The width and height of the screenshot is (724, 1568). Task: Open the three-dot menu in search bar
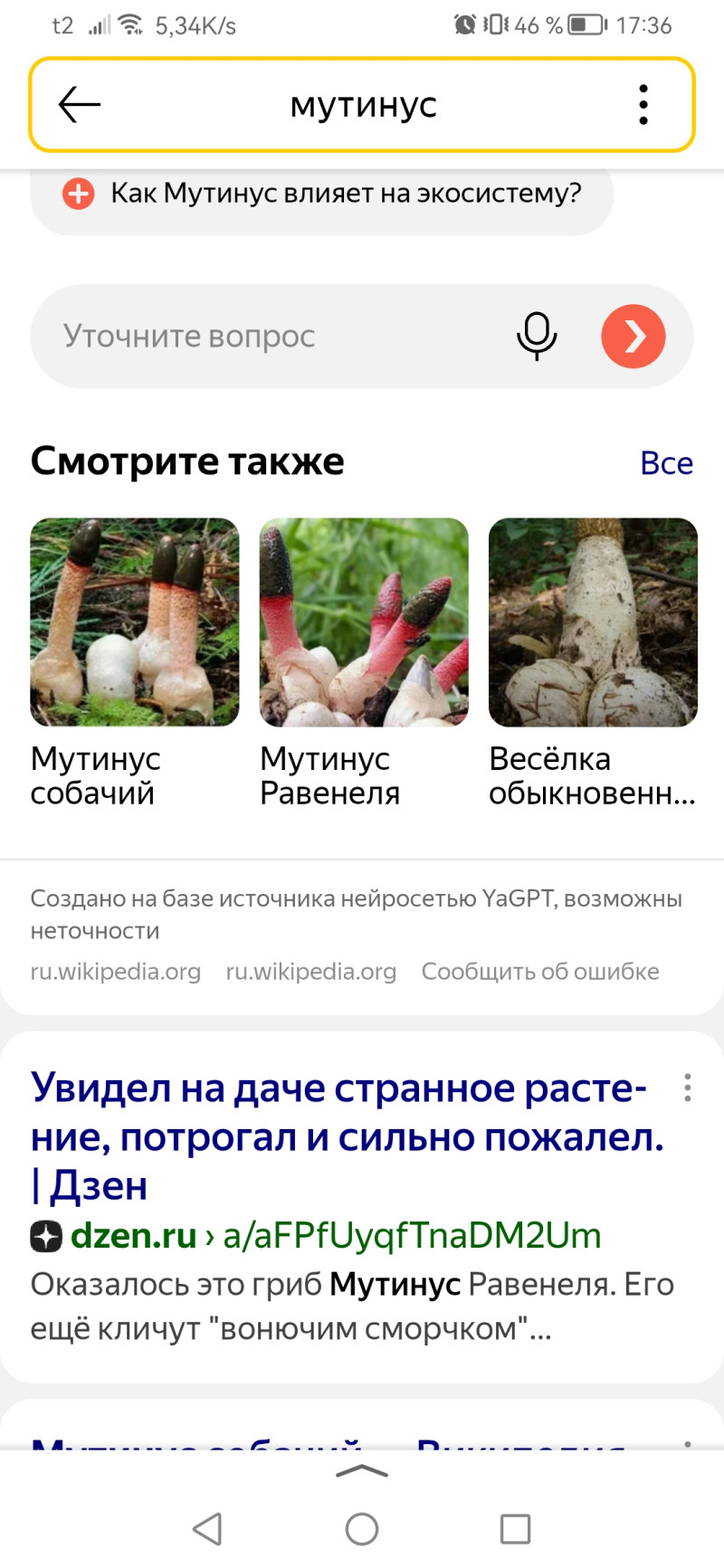coord(643,105)
